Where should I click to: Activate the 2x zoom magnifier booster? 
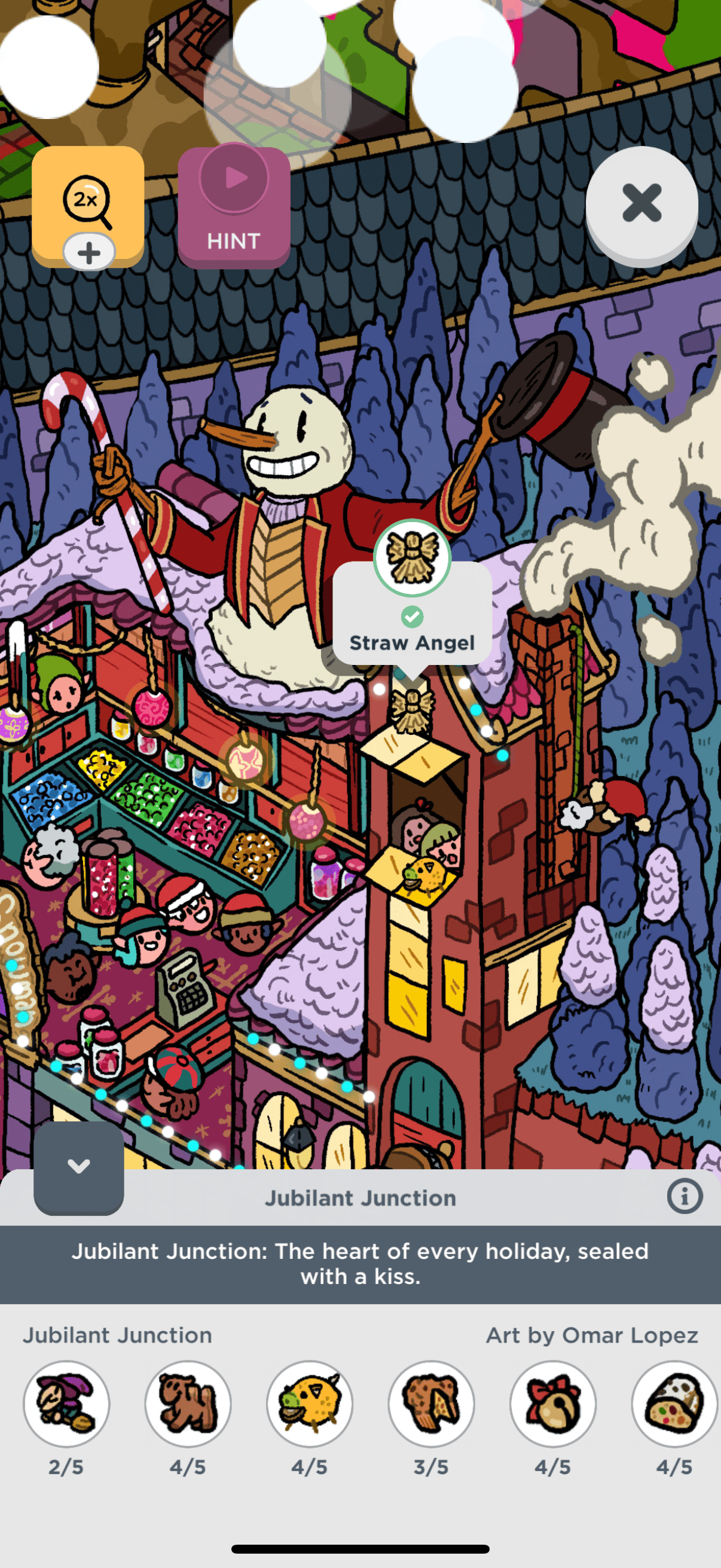(88, 206)
